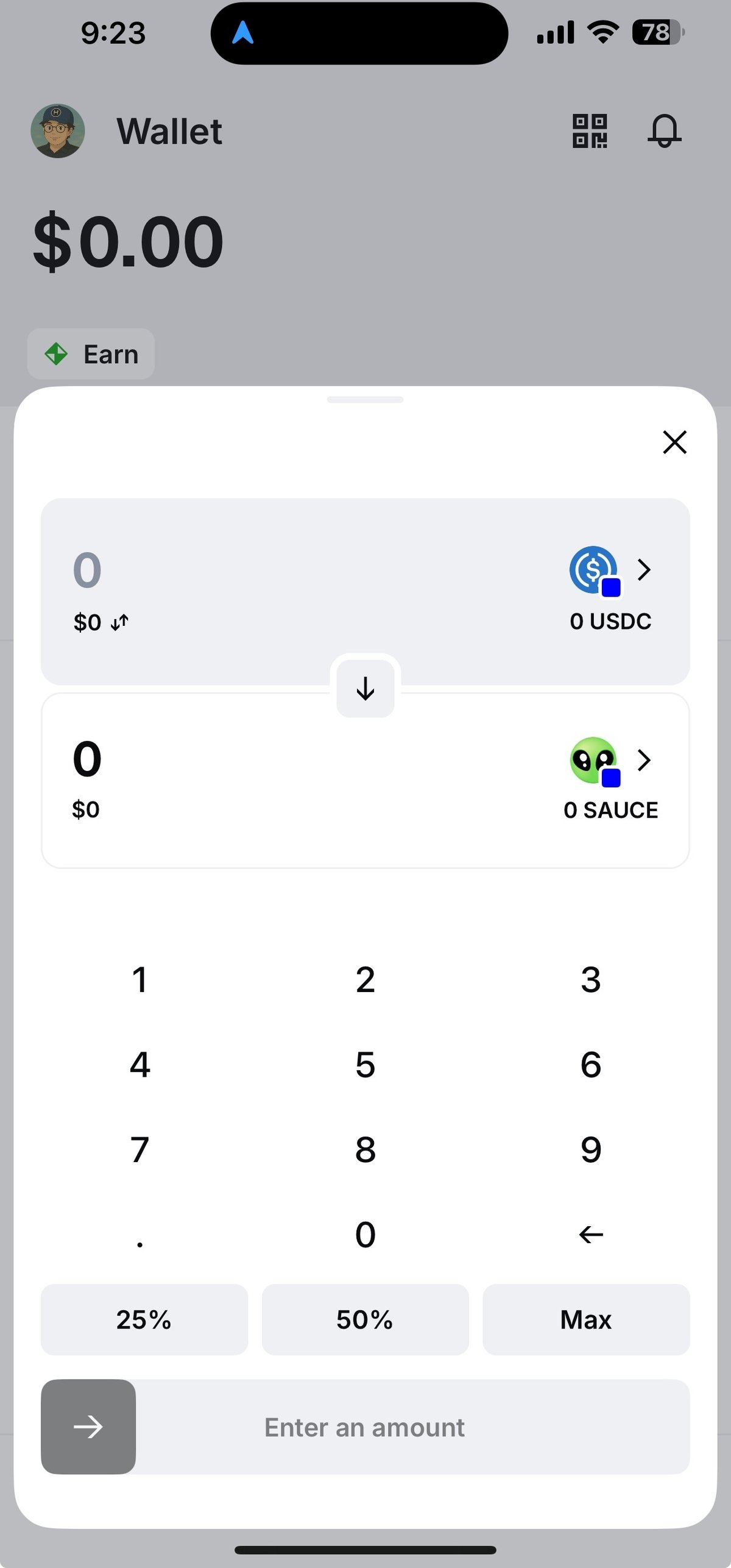Select the SAUCE token icon
The height and width of the screenshot is (1568, 731).
pyautogui.click(x=592, y=761)
